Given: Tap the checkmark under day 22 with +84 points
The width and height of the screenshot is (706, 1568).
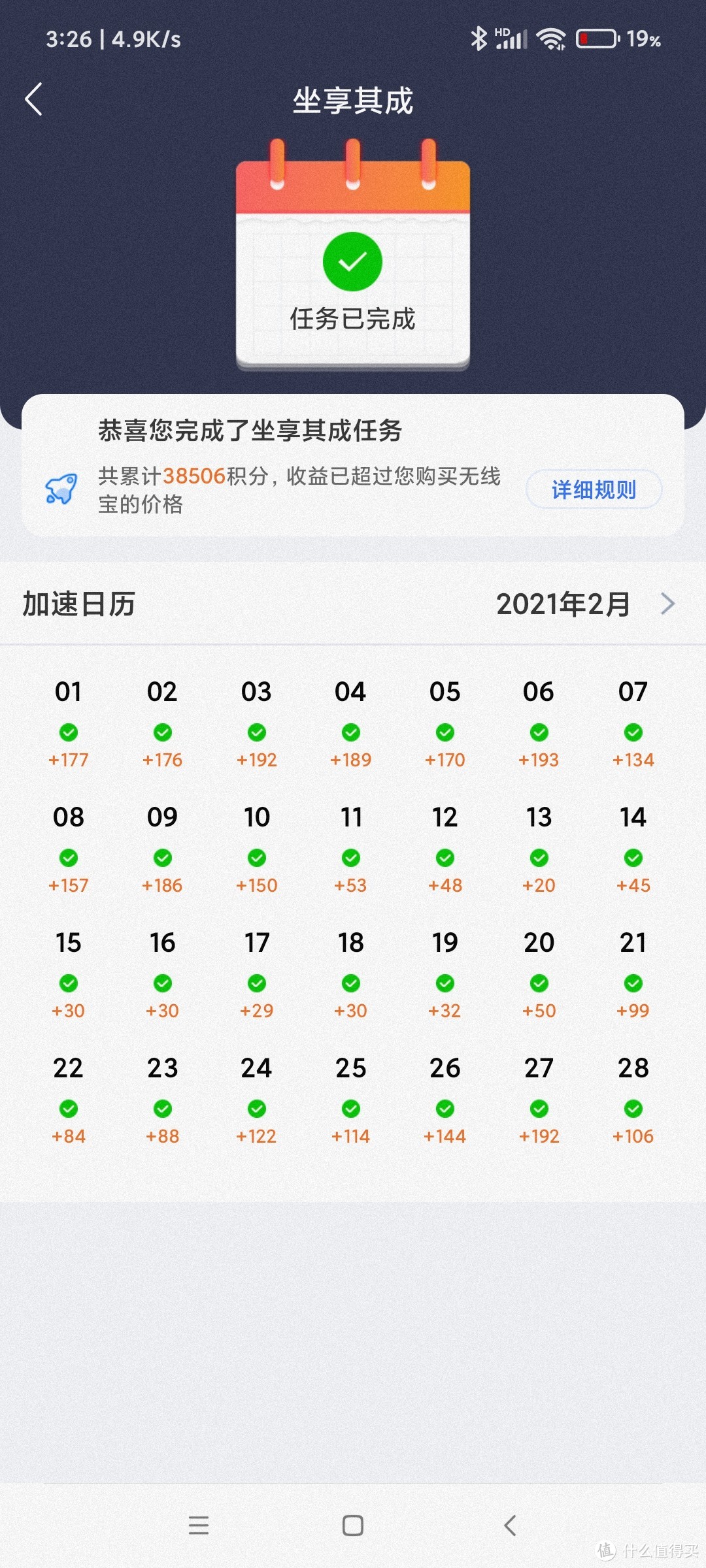Looking at the screenshot, I should coord(69,1109).
